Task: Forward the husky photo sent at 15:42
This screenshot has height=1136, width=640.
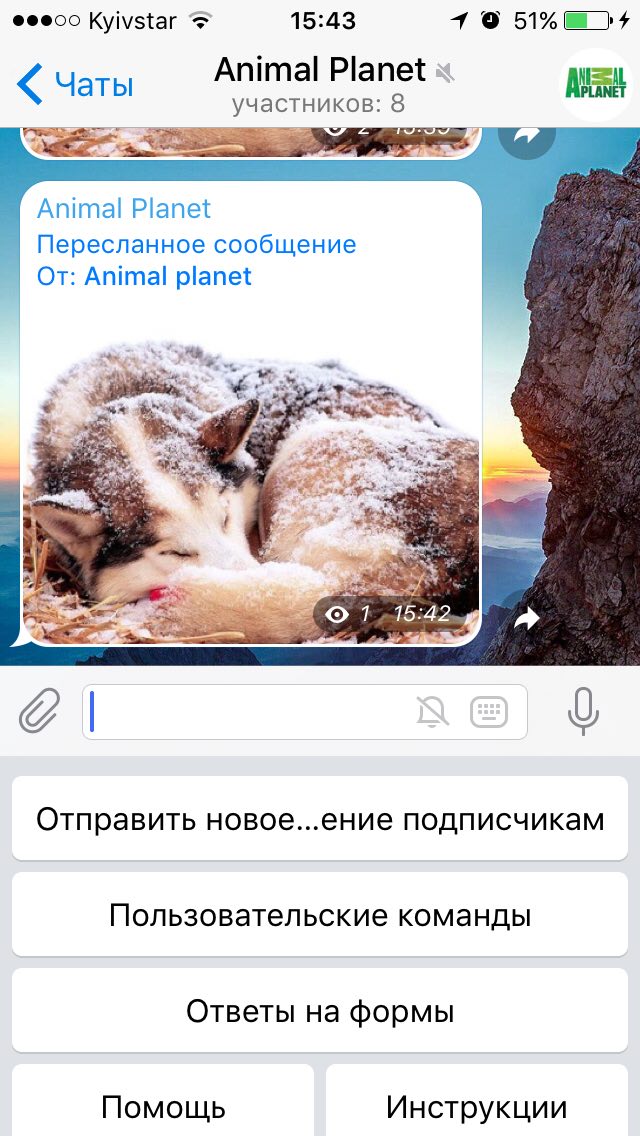Action: click(x=527, y=619)
